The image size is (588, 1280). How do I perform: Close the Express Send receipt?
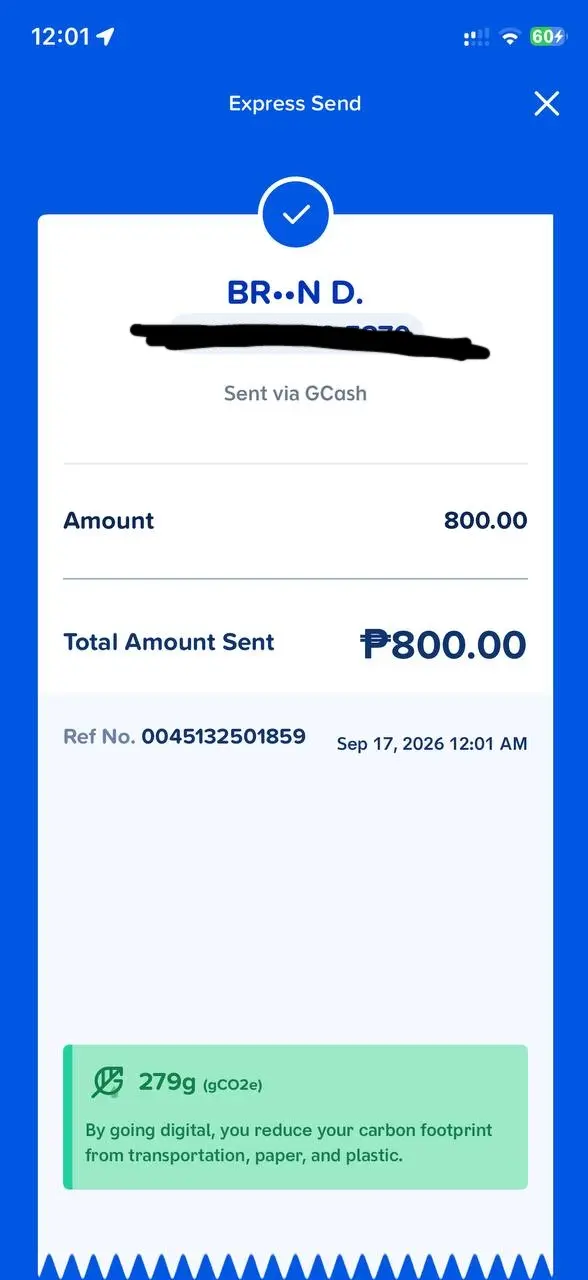[546, 103]
